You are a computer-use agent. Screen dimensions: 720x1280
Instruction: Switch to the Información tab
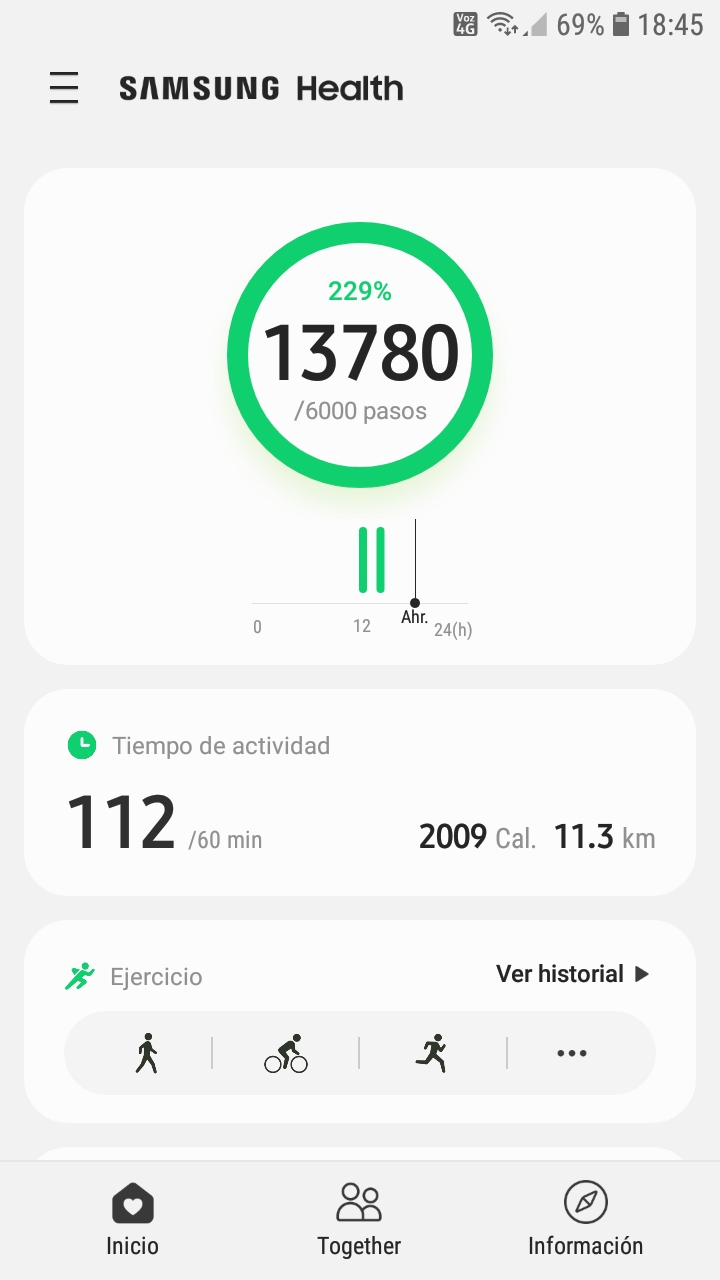(x=586, y=1219)
